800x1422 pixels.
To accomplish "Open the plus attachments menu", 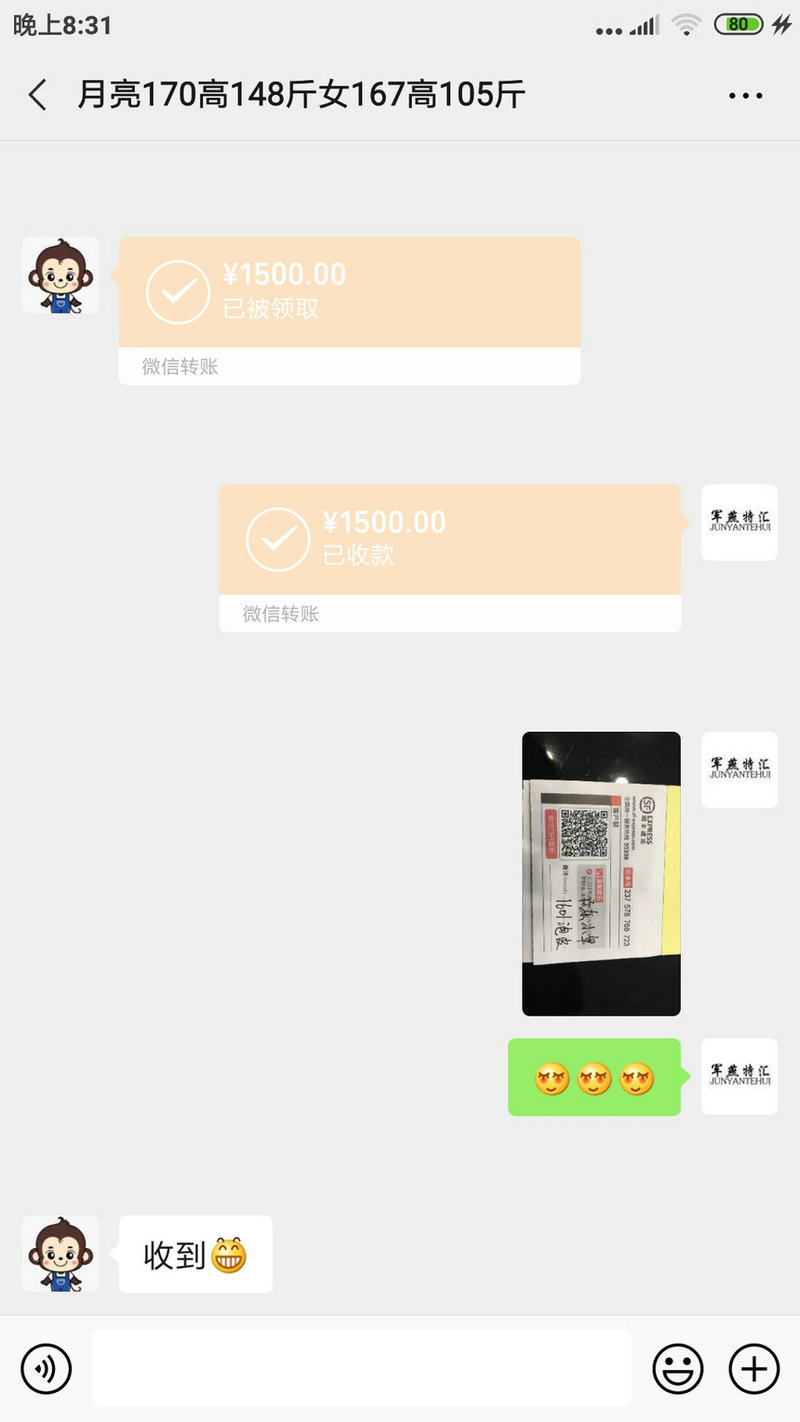I will (x=754, y=1368).
